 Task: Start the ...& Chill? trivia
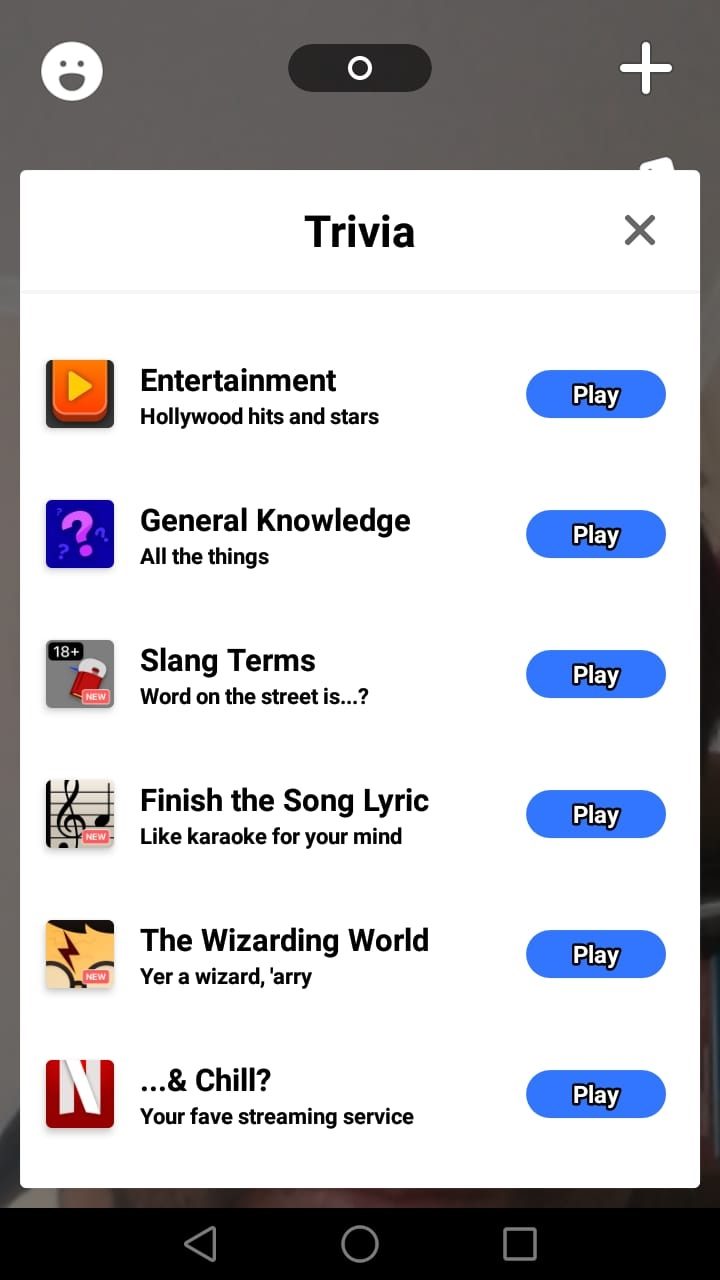tap(595, 1094)
